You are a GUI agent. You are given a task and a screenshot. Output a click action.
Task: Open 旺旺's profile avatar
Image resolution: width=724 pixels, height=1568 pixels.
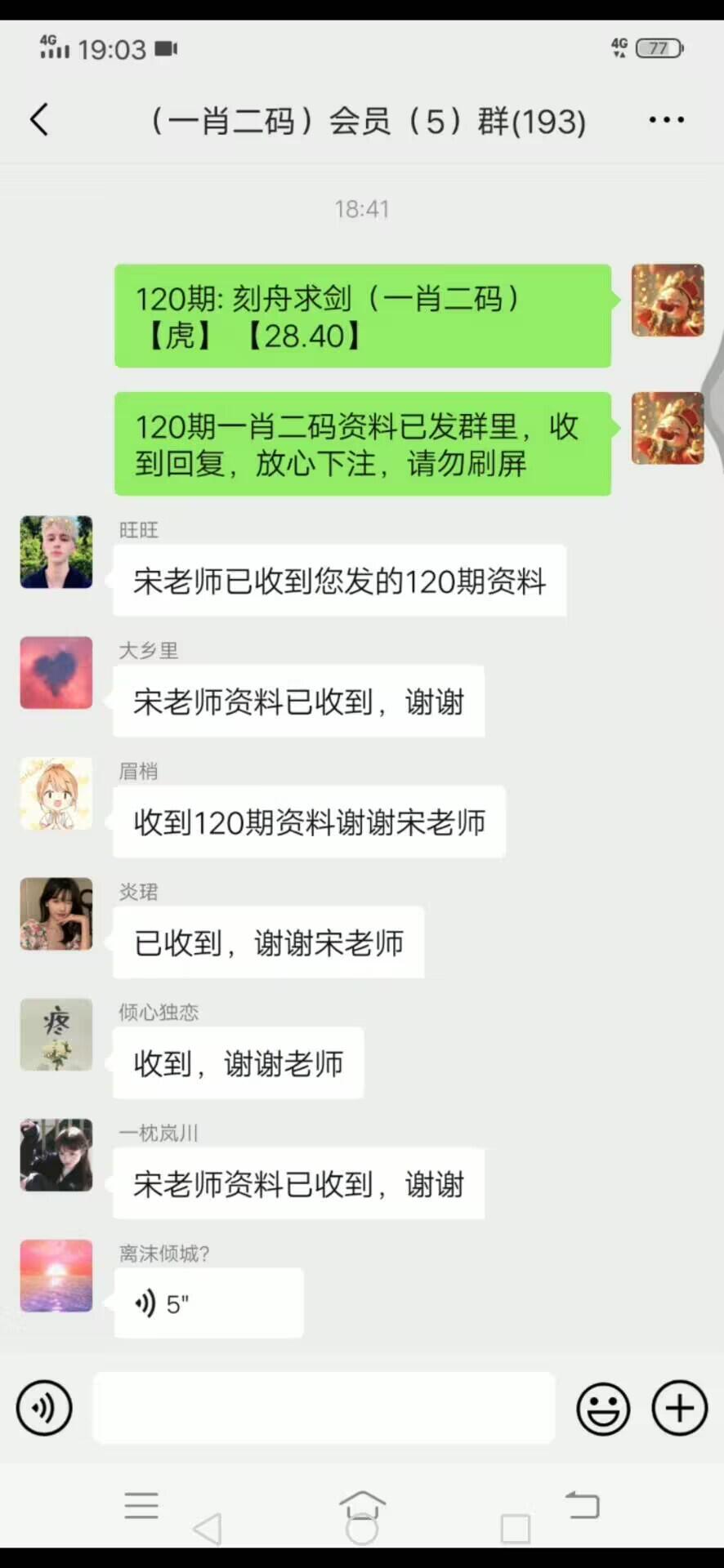pyautogui.click(x=56, y=552)
